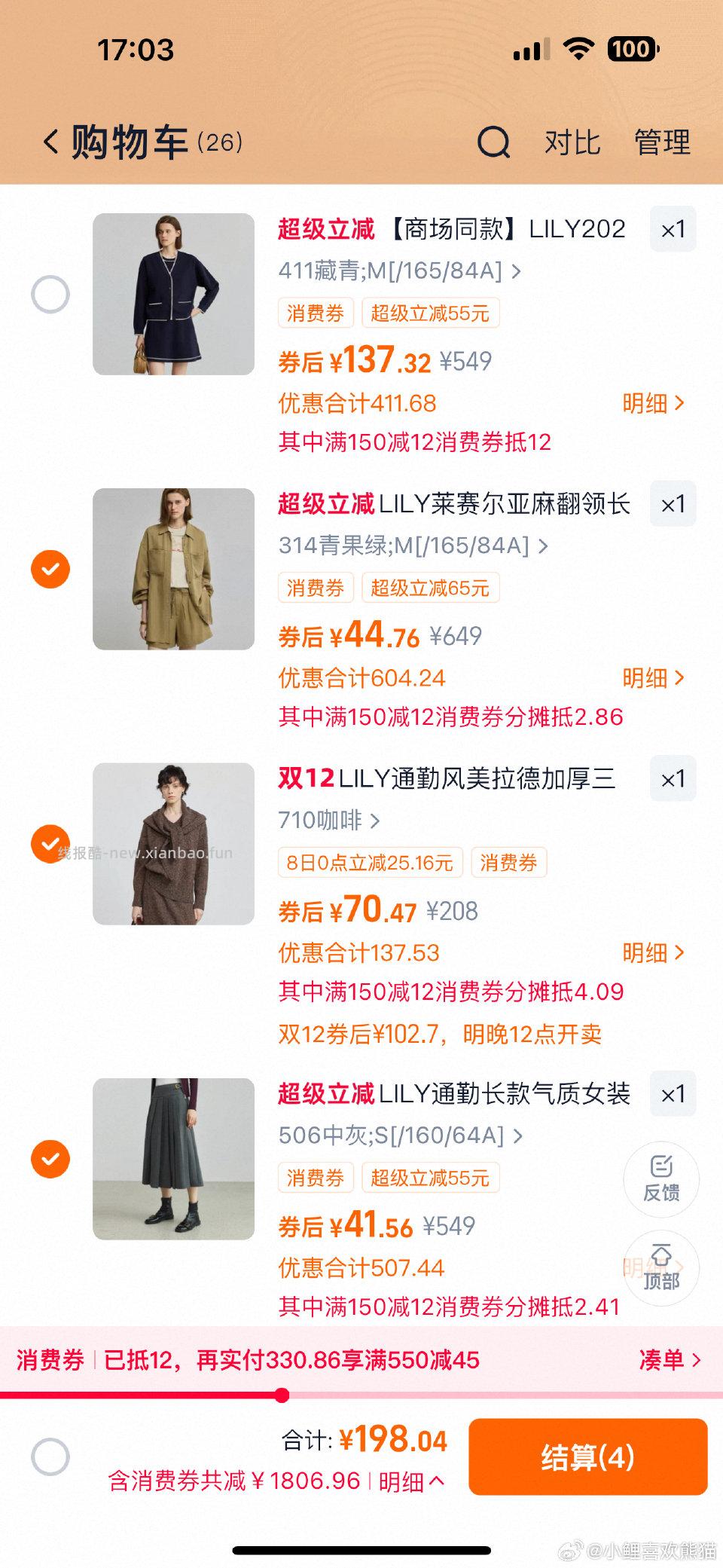Tap the khaki linen jacket product thumbnail
The image size is (723, 1568).
[173, 569]
